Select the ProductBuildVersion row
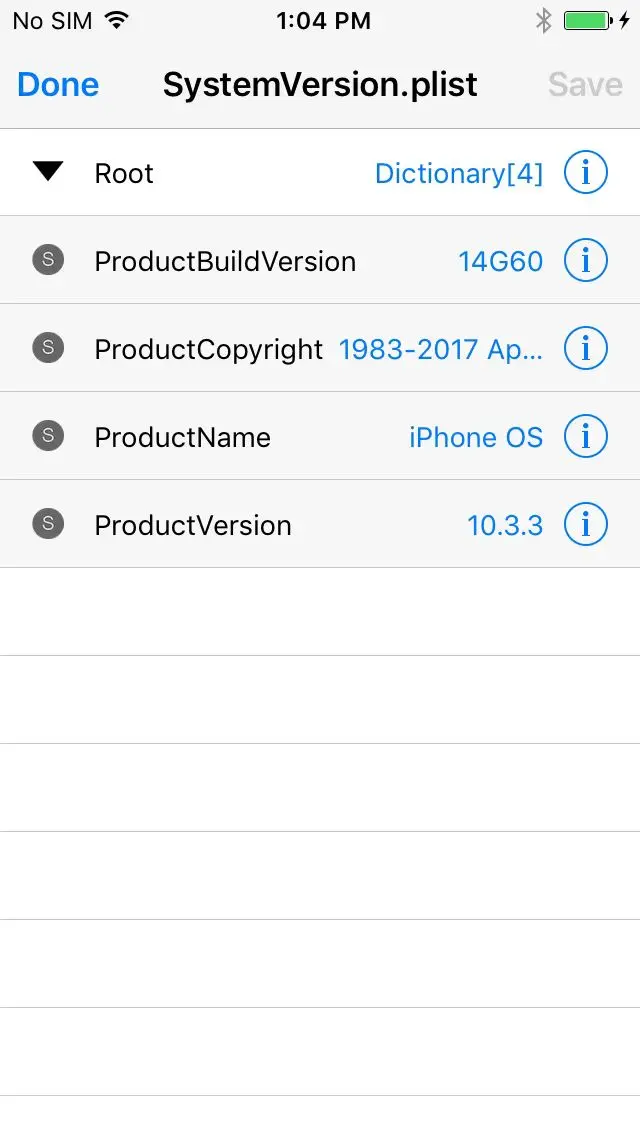This screenshot has width=640, height=1136. coord(320,260)
